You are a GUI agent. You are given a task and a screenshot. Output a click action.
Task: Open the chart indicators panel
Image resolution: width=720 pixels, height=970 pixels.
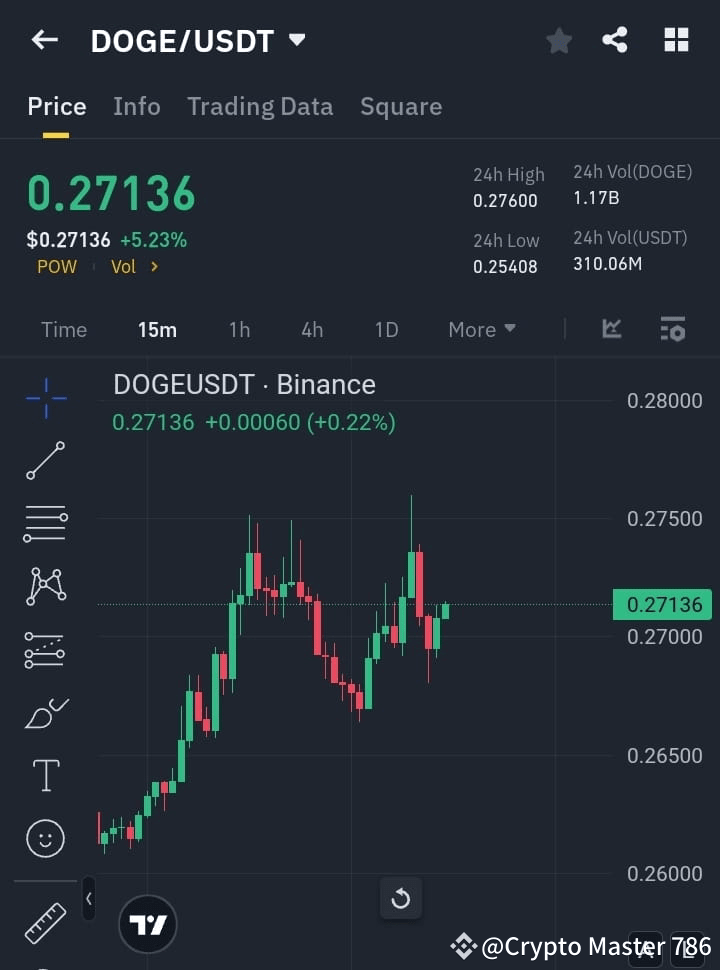(610, 329)
